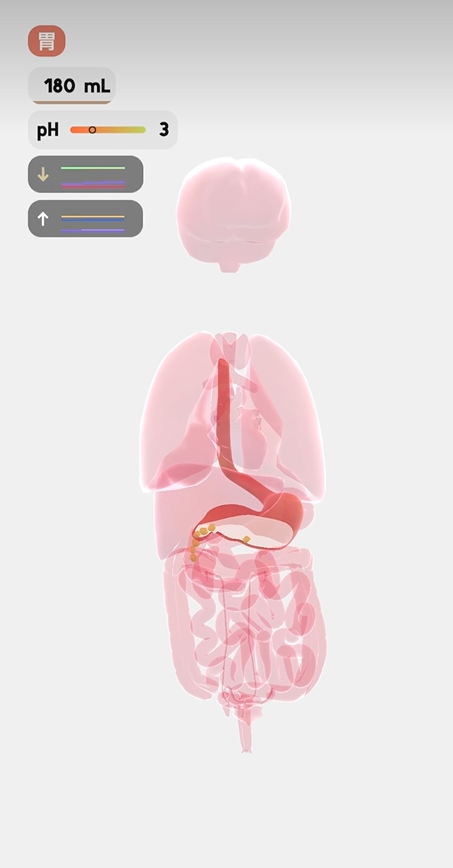This screenshot has width=453, height=868.
Task: Tap the red stomach (胃) button
Action: click(47, 41)
